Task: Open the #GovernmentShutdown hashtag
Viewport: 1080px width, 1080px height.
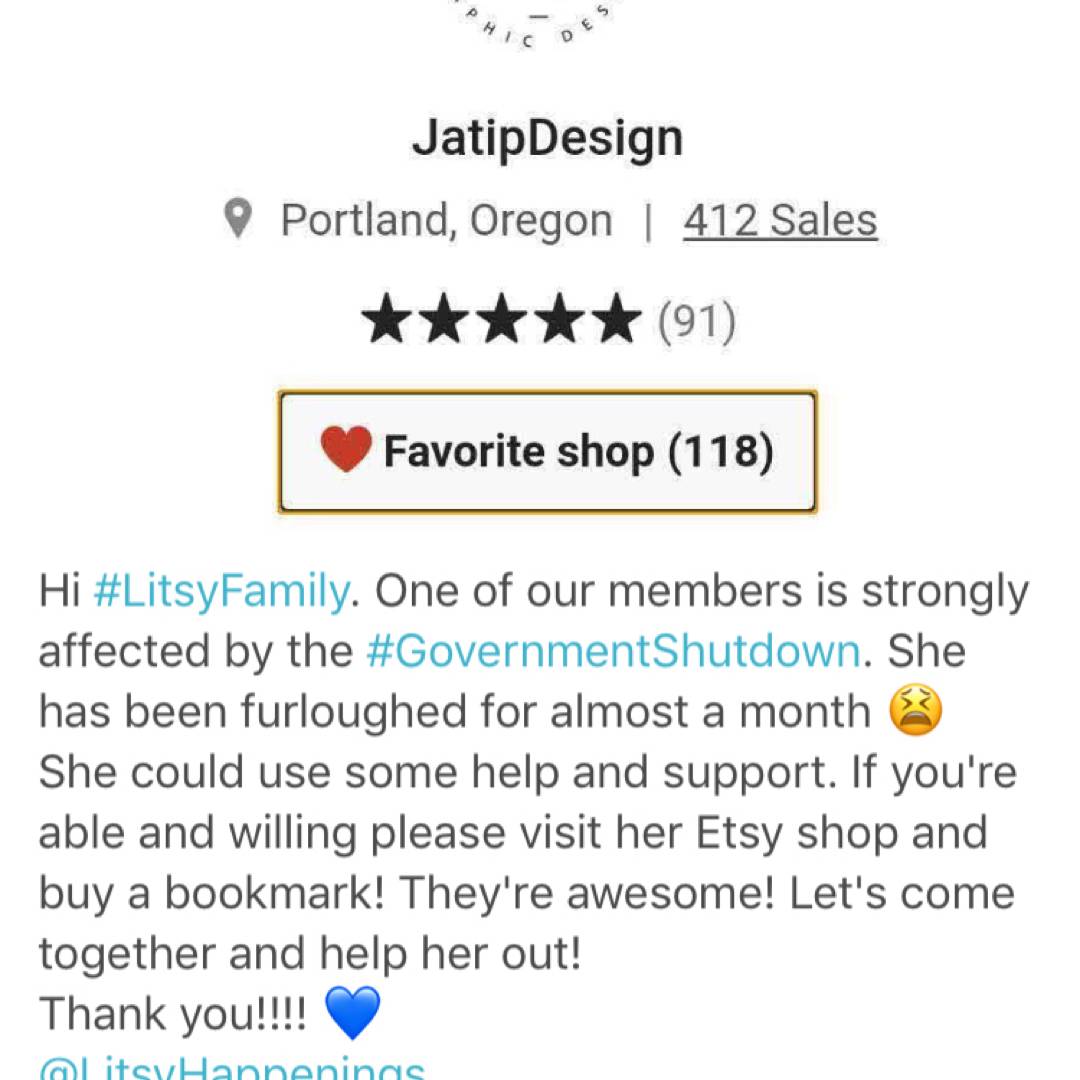Action: 613,652
